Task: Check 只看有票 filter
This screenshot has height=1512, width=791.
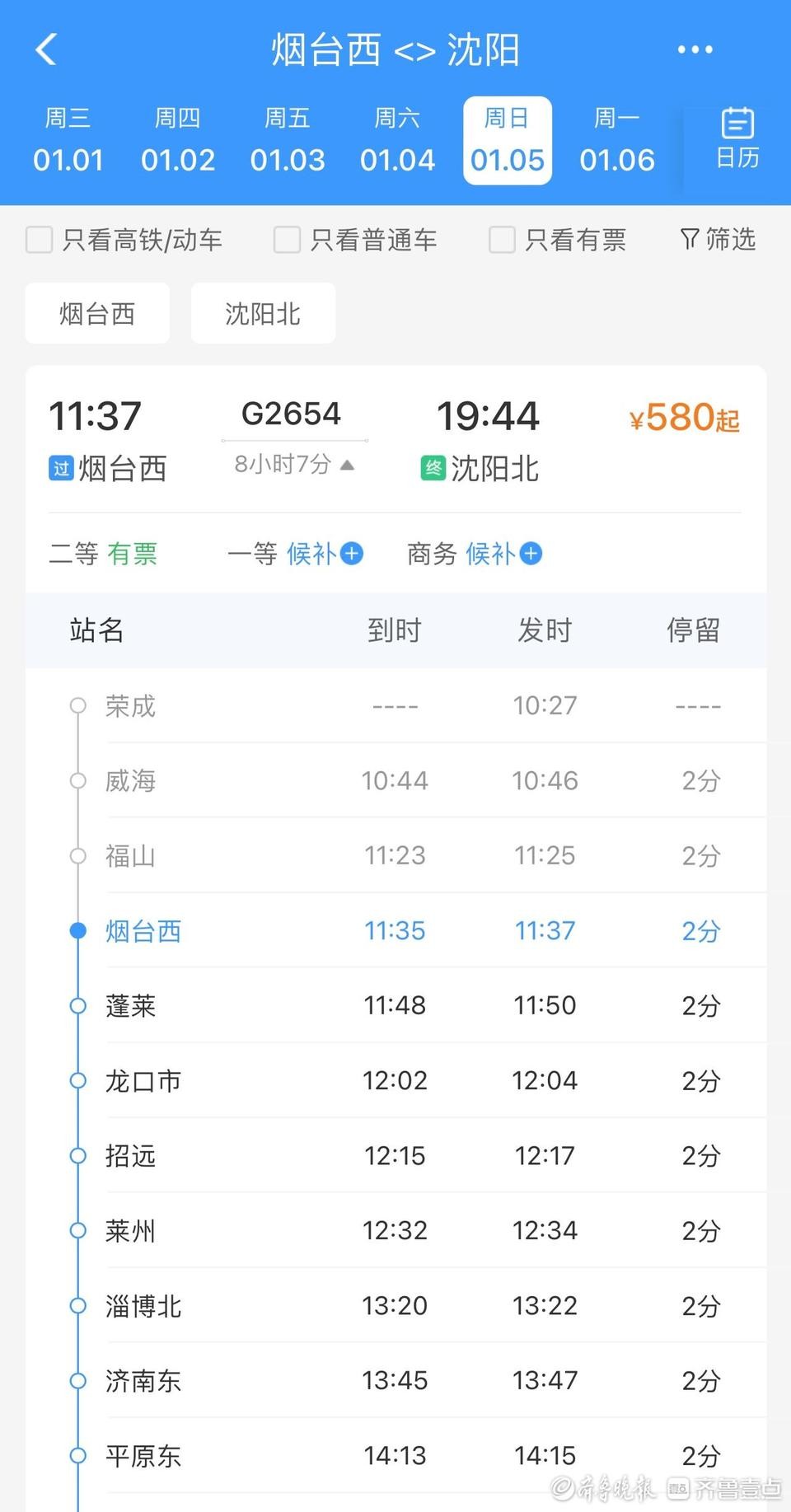Action: pos(502,240)
